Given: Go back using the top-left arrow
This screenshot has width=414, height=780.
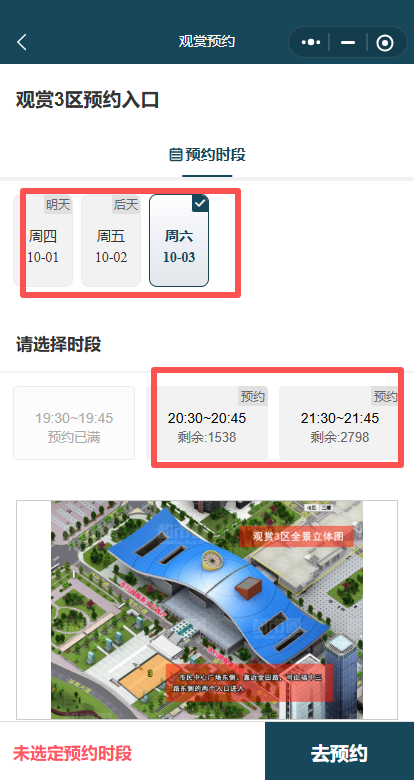Looking at the screenshot, I should click(22, 42).
